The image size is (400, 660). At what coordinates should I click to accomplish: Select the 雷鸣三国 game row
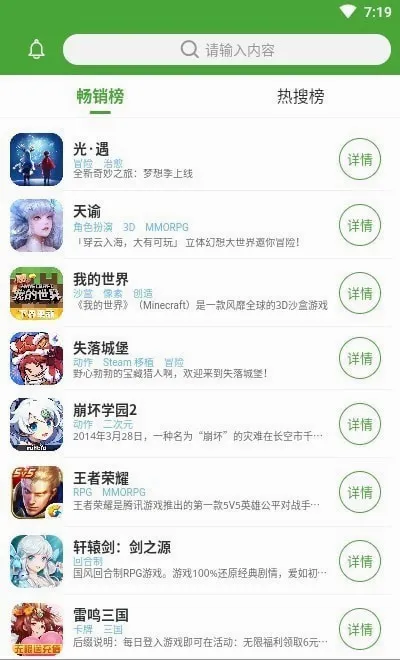pyautogui.click(x=200, y=629)
